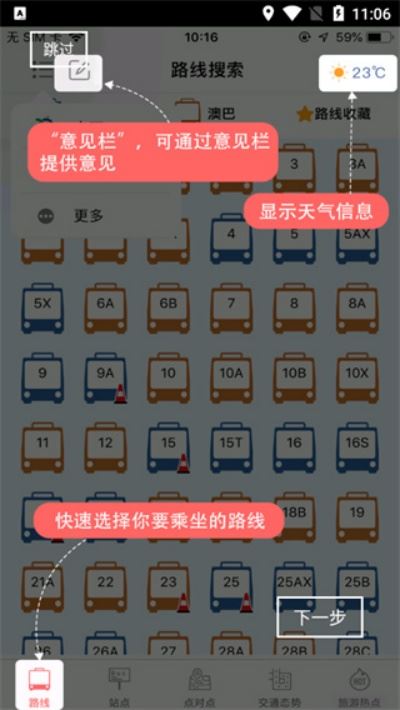400x710 pixels.
Task: Skip the tutorial with 跳过
Action: pyautogui.click(x=58, y=49)
